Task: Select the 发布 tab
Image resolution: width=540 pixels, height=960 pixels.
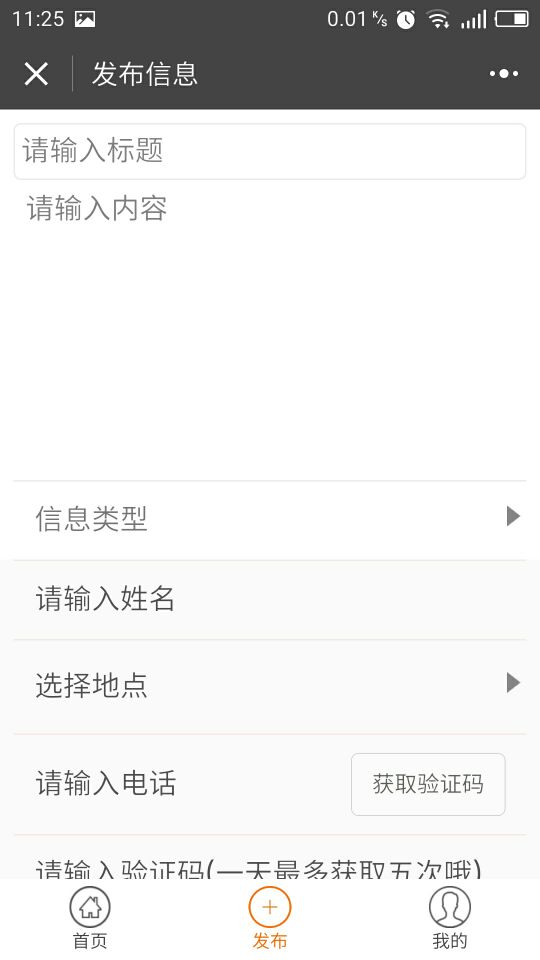Action: (x=270, y=919)
